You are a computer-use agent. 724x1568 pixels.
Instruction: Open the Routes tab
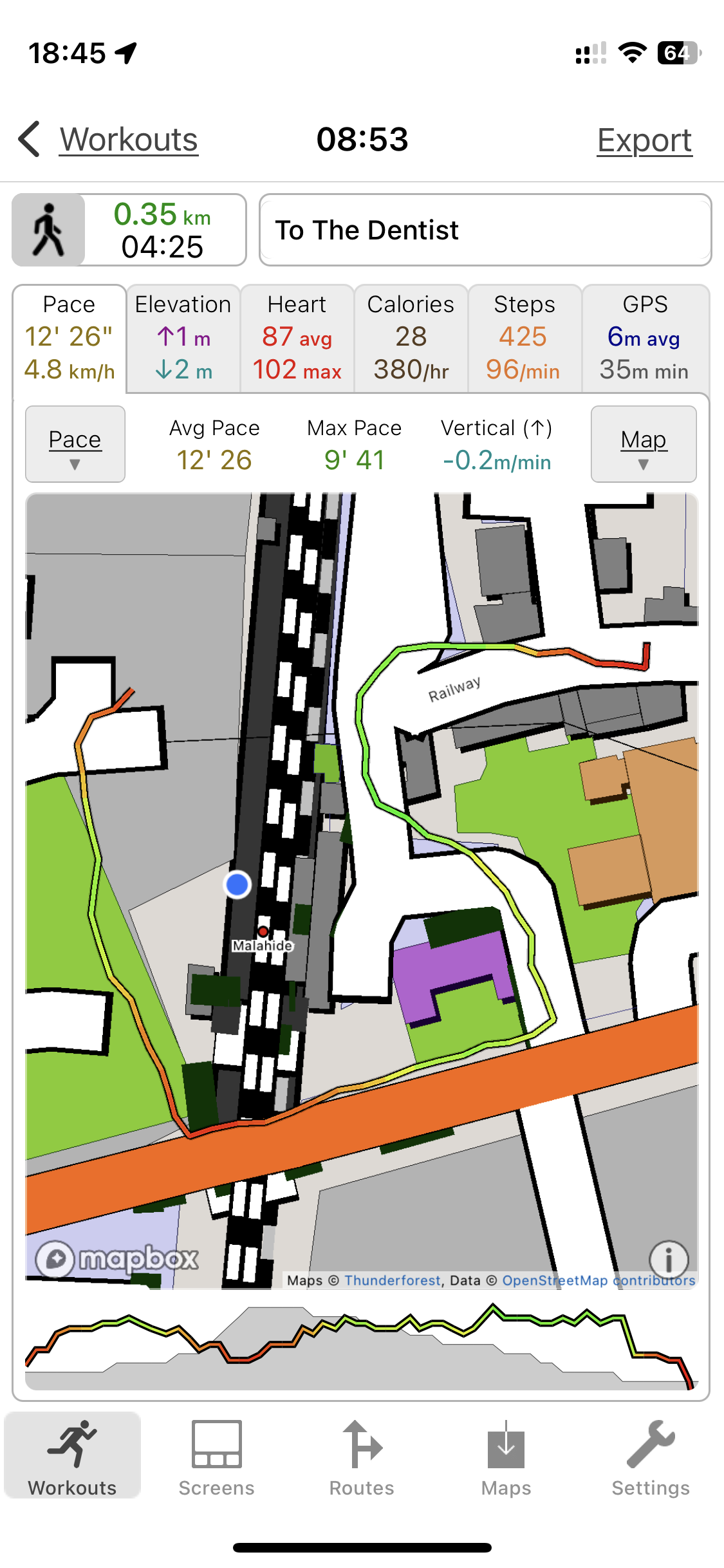tap(362, 1459)
